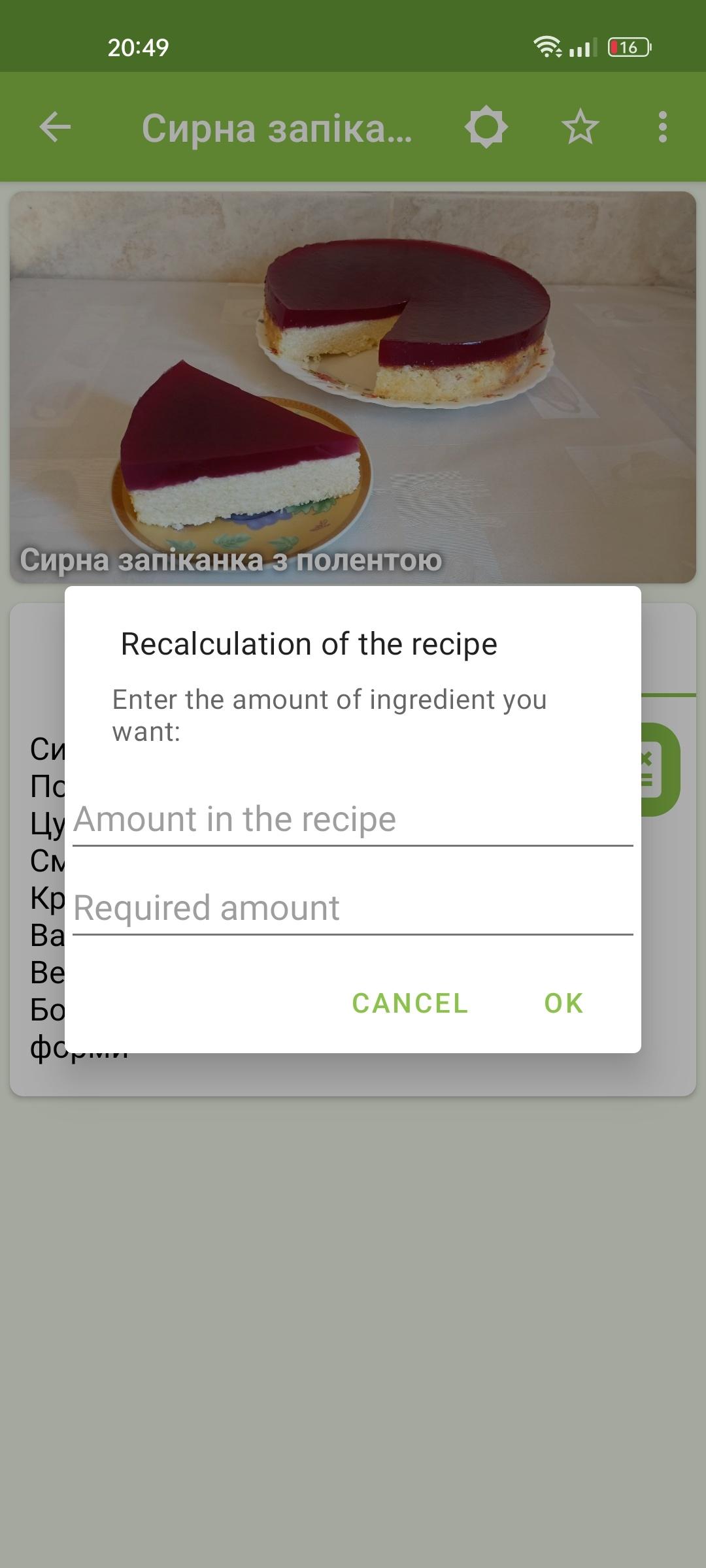This screenshot has height=1568, width=706.
Task: Confirm recalculation with OK
Action: pyautogui.click(x=563, y=1004)
